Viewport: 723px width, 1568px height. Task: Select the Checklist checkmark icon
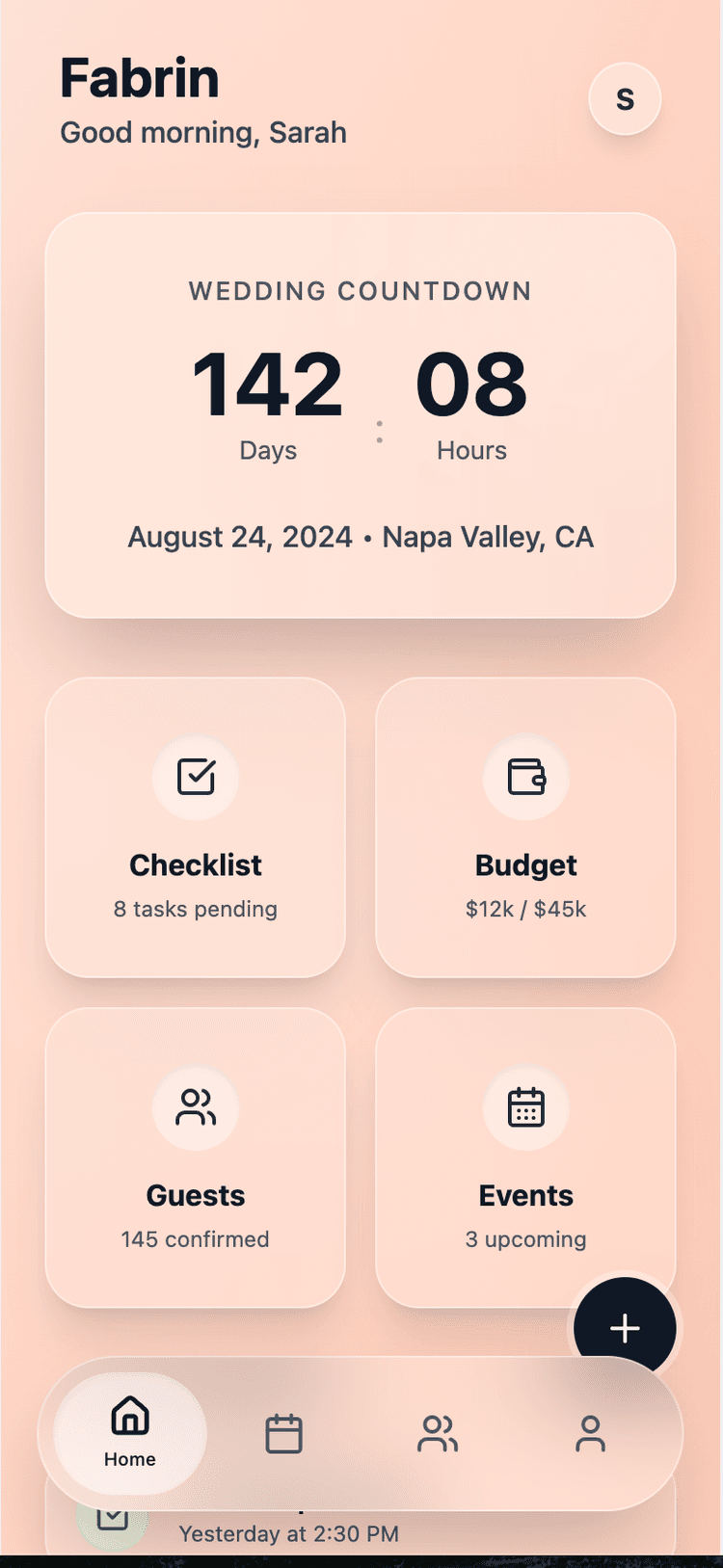196,779
